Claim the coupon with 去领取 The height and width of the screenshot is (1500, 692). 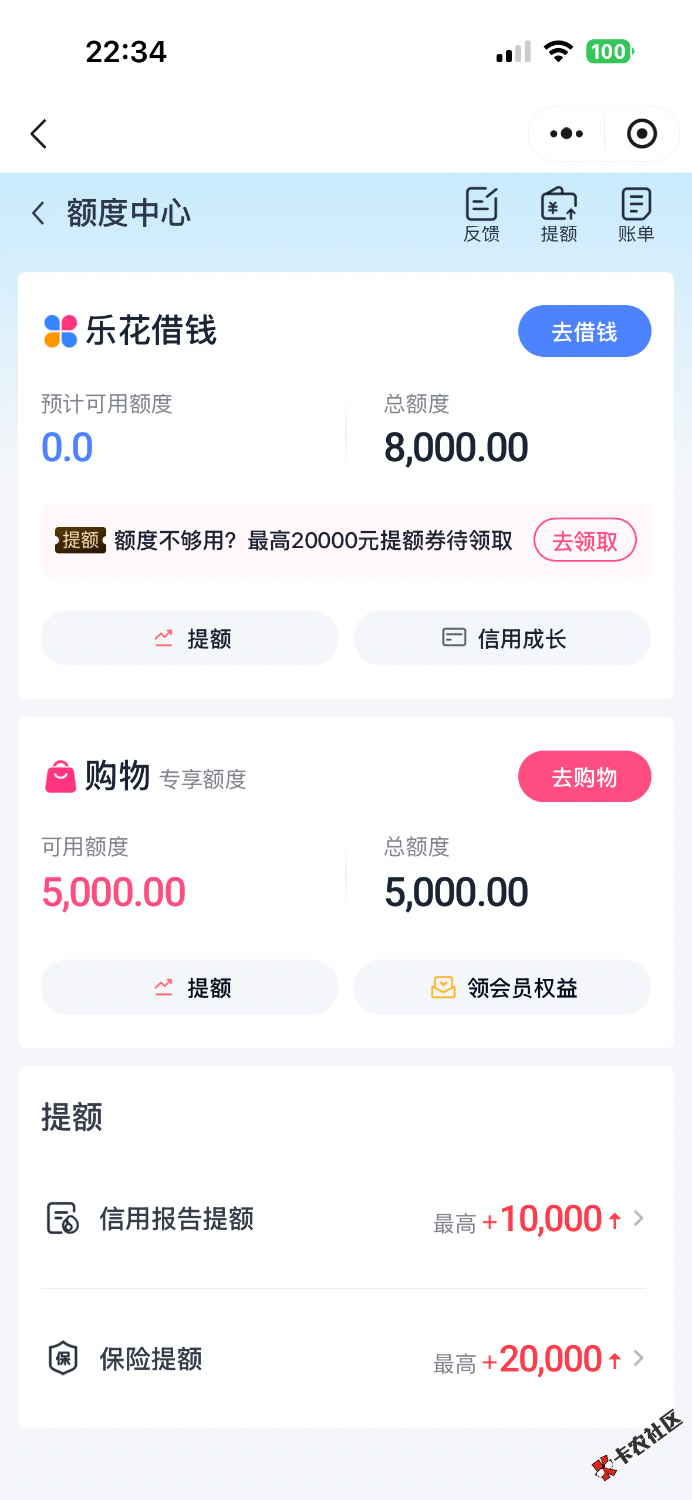click(x=584, y=541)
